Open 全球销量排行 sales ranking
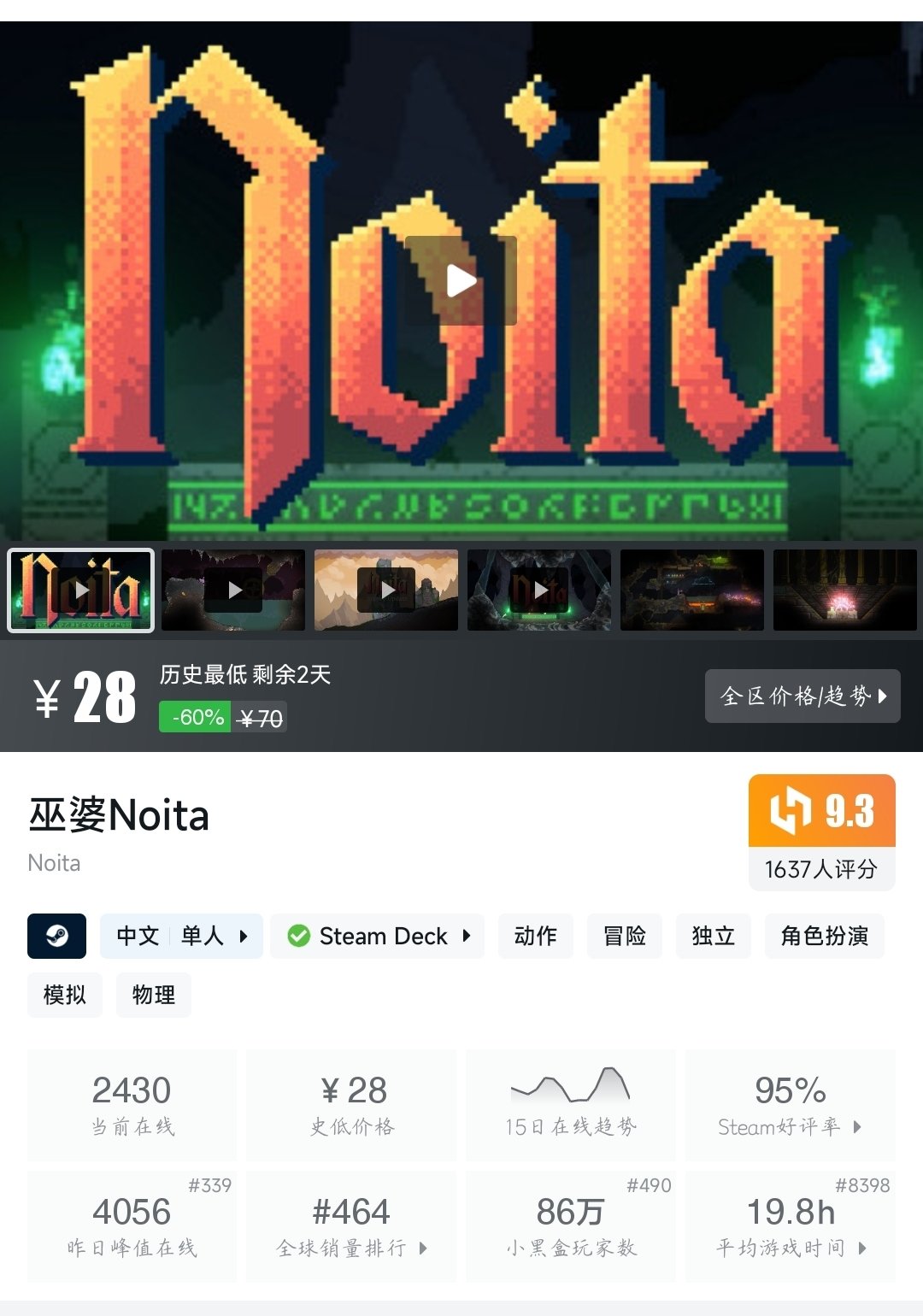 [351, 1226]
